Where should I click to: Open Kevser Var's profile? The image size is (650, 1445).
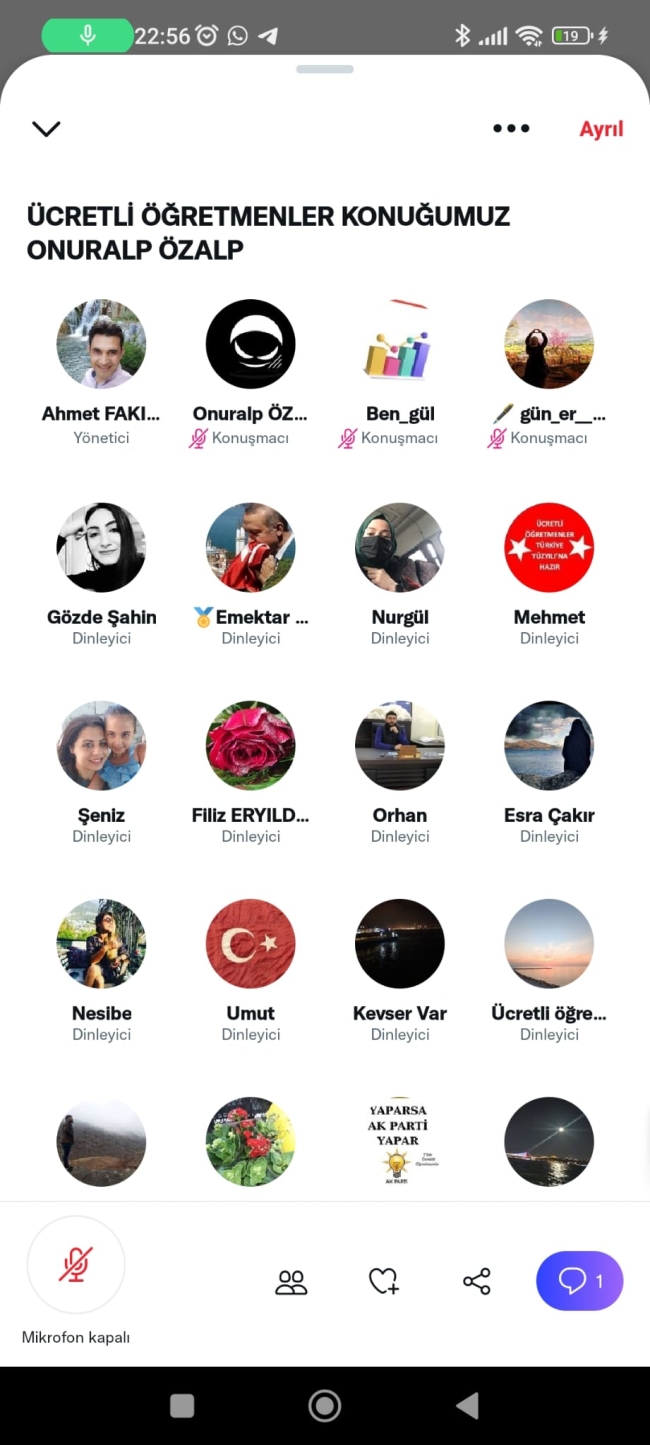coord(399,943)
